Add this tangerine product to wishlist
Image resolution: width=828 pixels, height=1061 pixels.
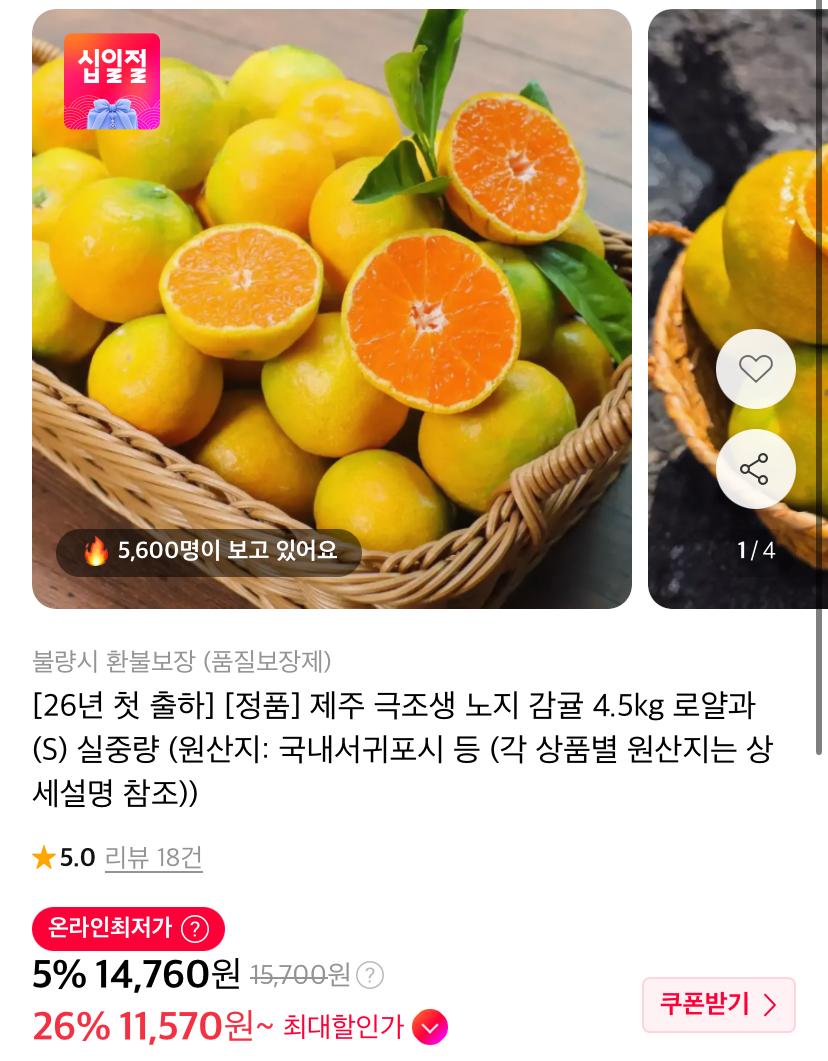(x=755, y=369)
